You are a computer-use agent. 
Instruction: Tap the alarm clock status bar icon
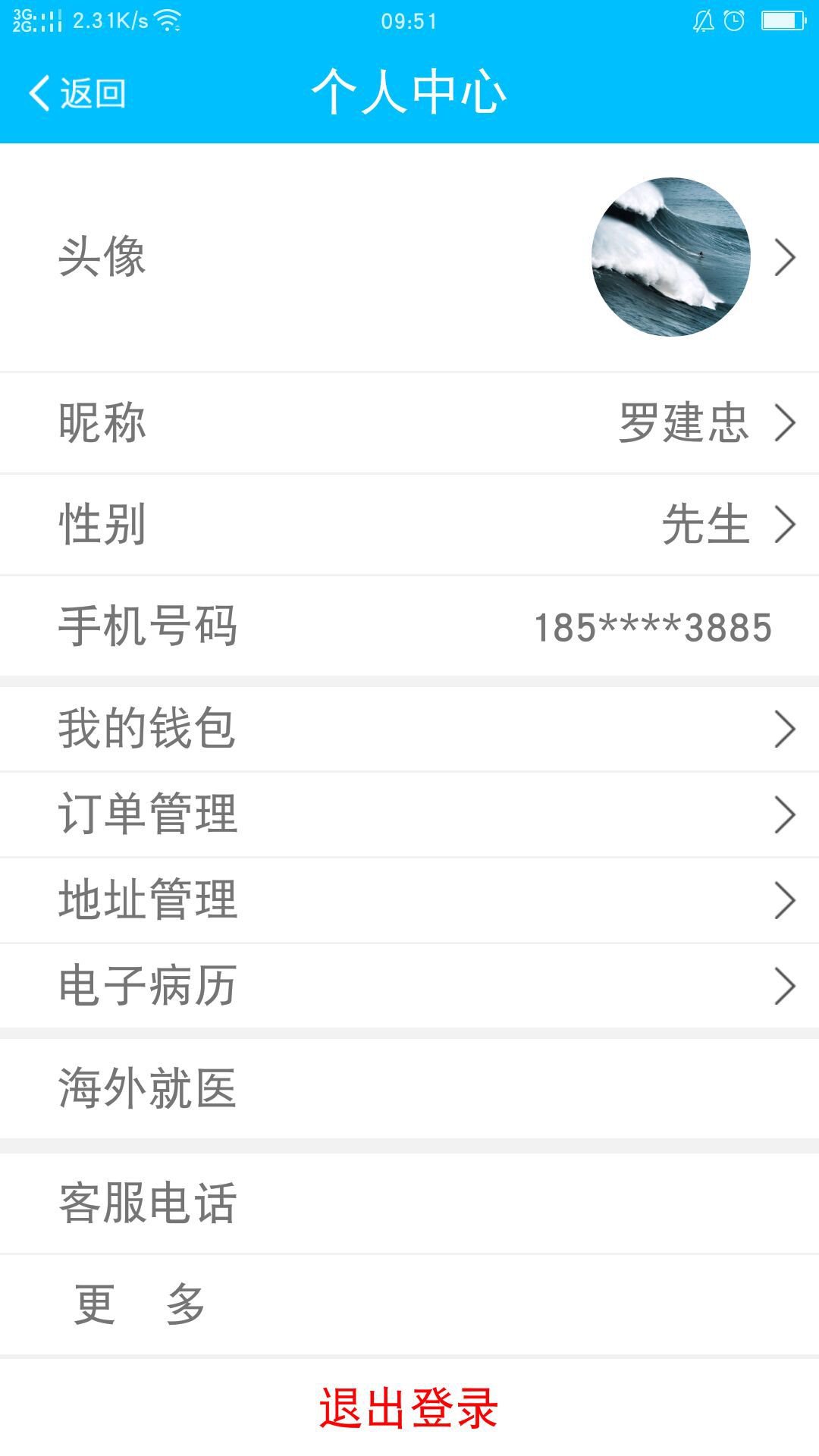(733, 20)
